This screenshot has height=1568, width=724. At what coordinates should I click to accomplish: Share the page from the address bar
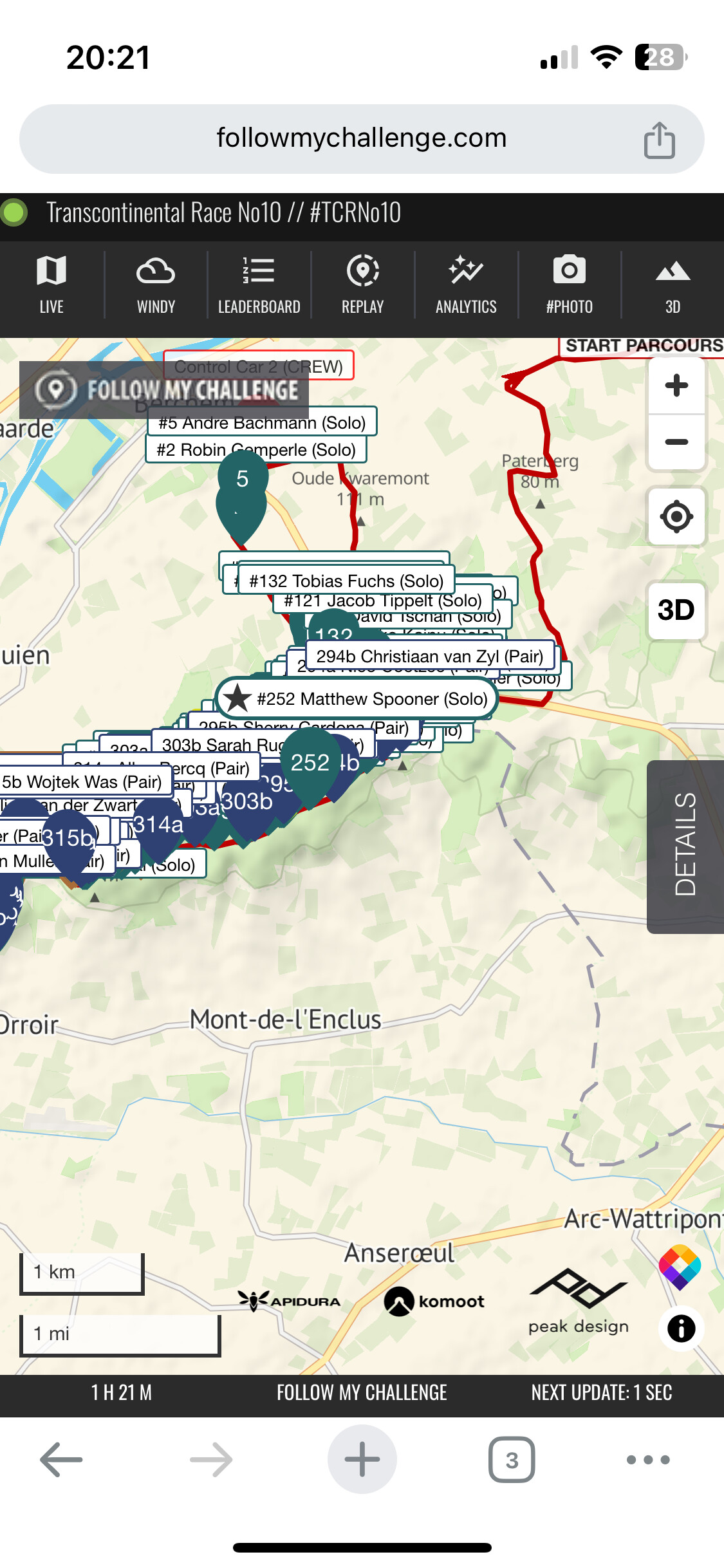click(x=660, y=140)
